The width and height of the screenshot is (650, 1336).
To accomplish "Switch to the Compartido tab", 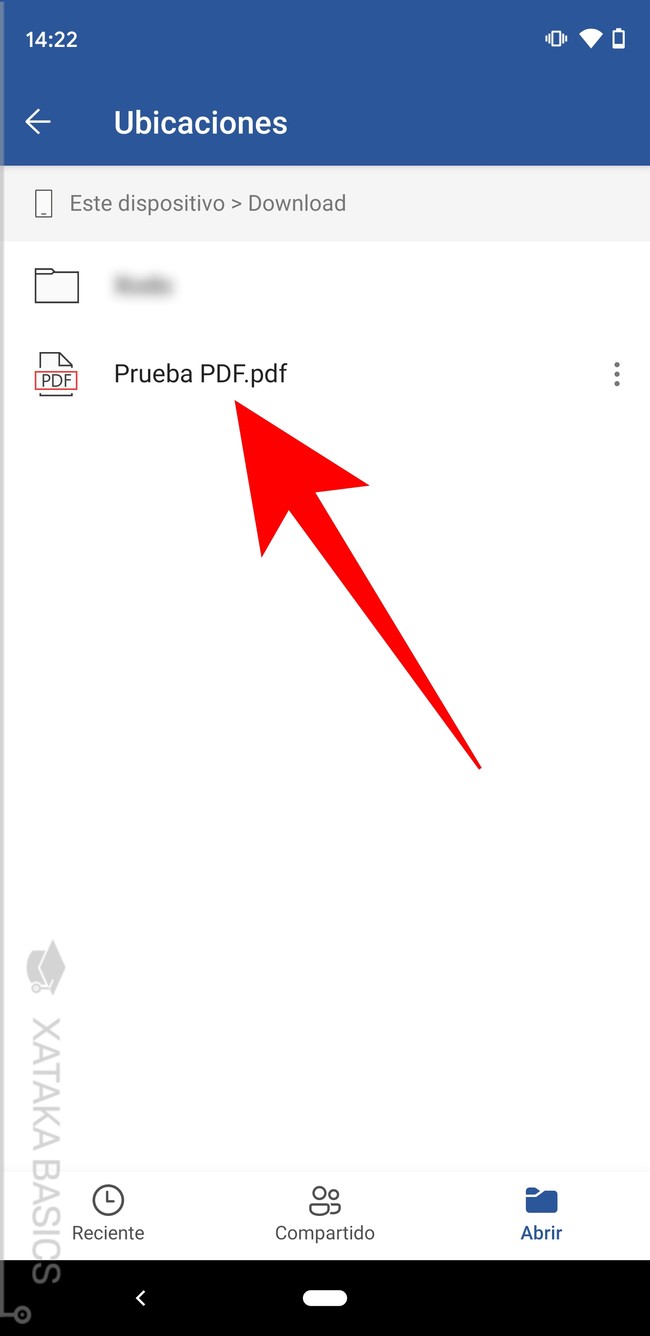I will (325, 1213).
